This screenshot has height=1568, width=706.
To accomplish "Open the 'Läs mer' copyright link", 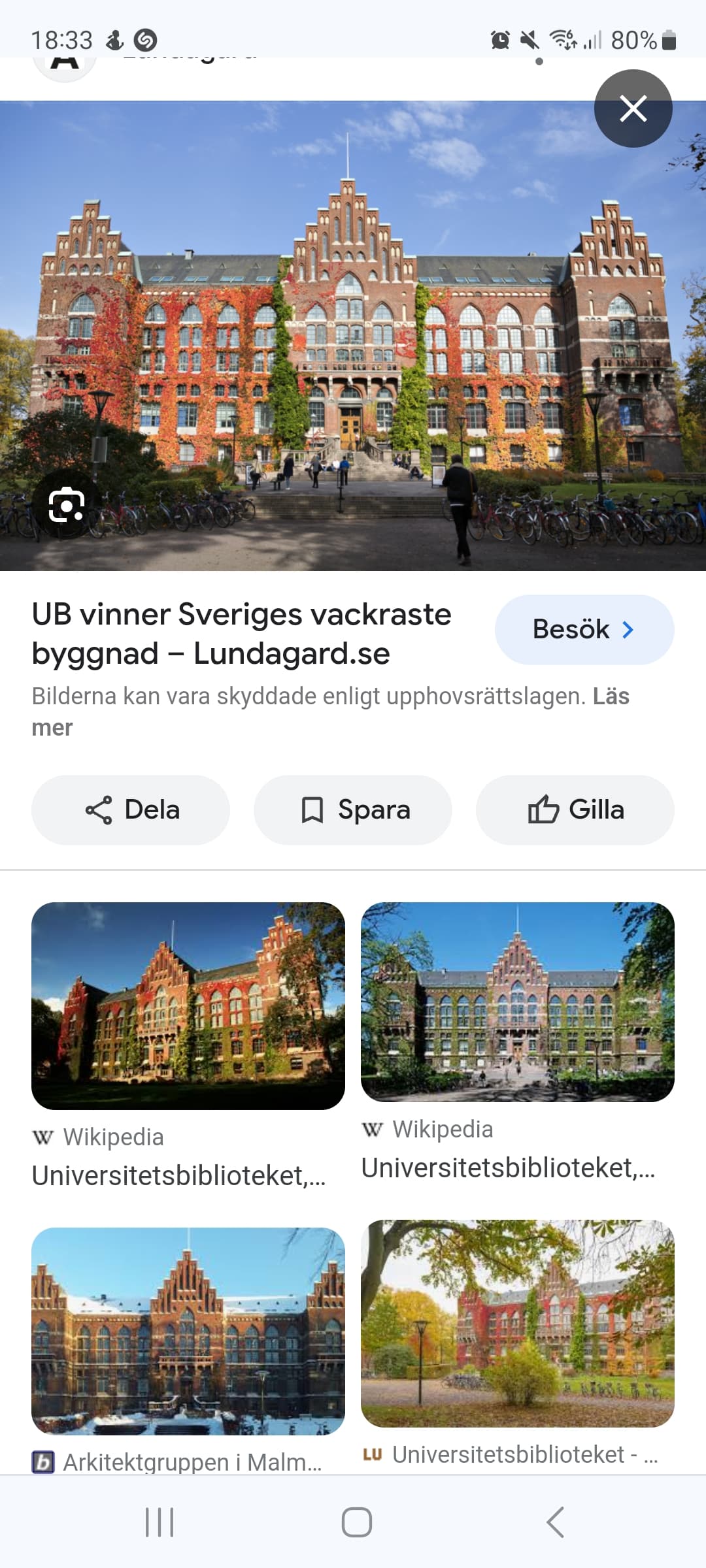I will pyautogui.click(x=611, y=696).
